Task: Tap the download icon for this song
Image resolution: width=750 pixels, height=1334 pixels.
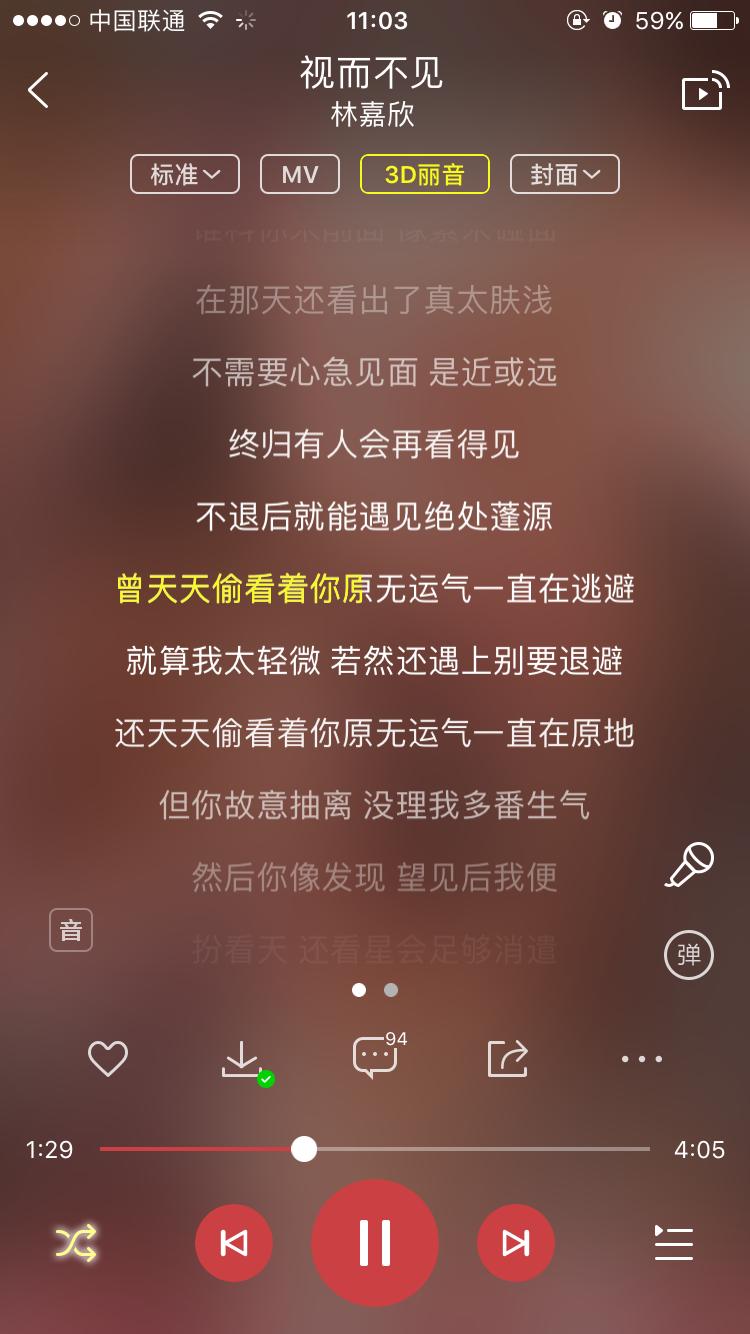Action: point(240,1058)
